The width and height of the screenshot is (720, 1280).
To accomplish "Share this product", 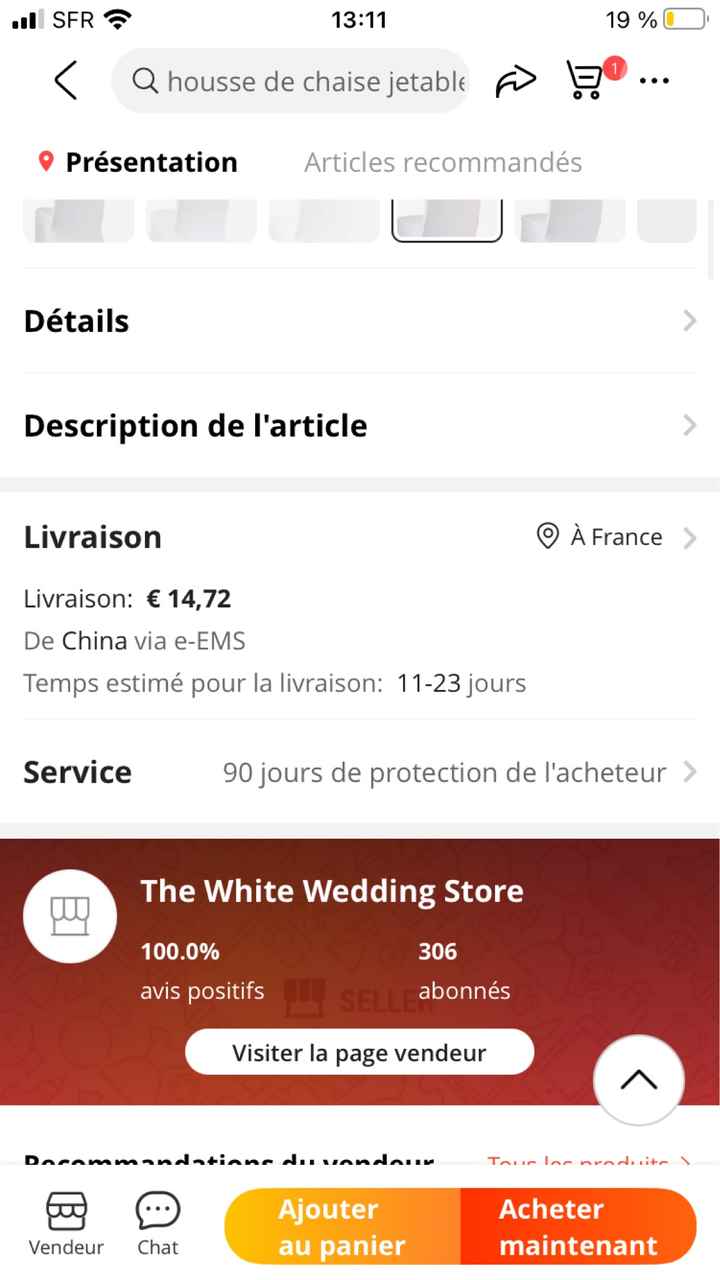I will (515, 81).
